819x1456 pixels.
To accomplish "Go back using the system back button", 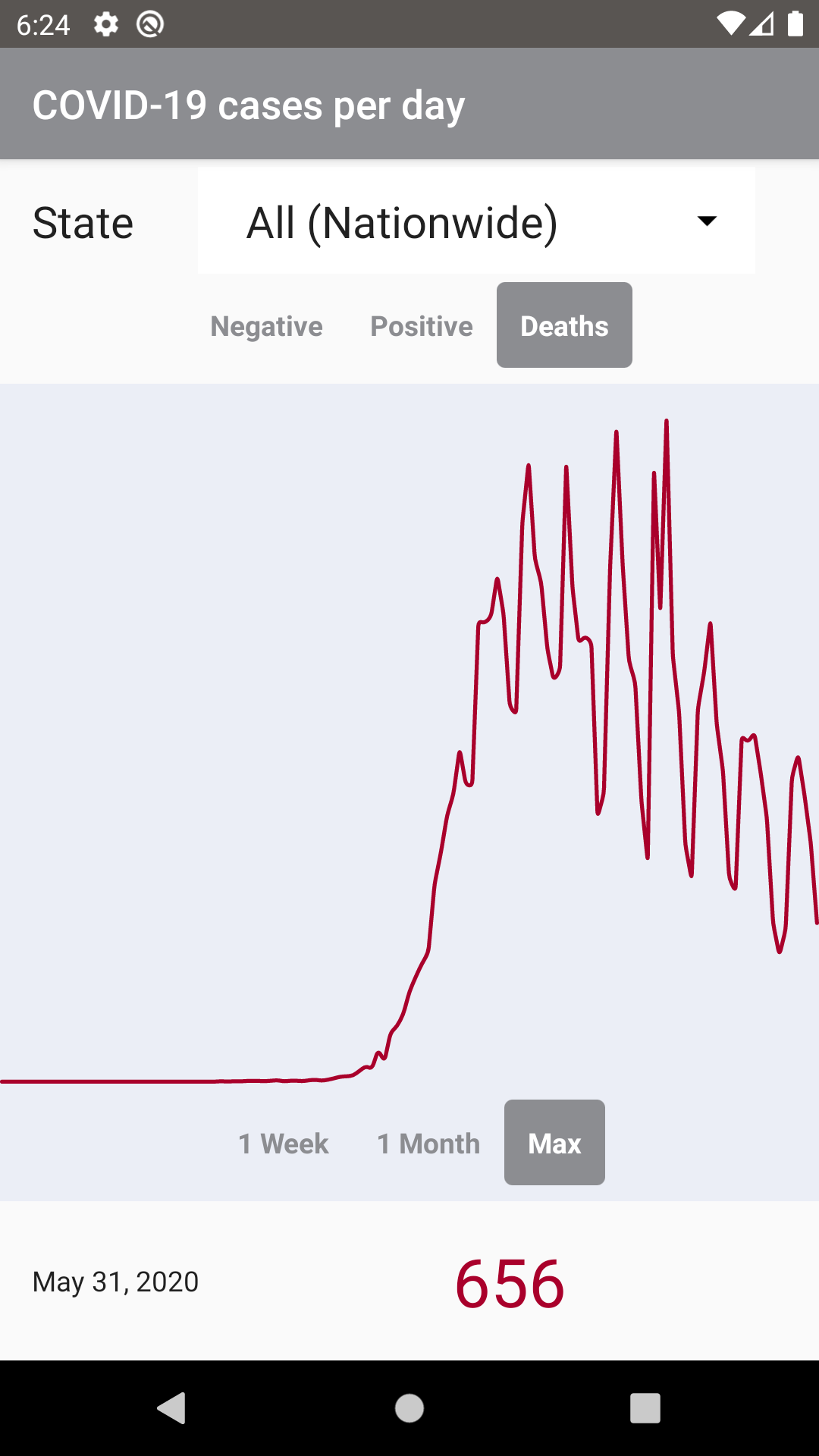I will click(172, 1408).
